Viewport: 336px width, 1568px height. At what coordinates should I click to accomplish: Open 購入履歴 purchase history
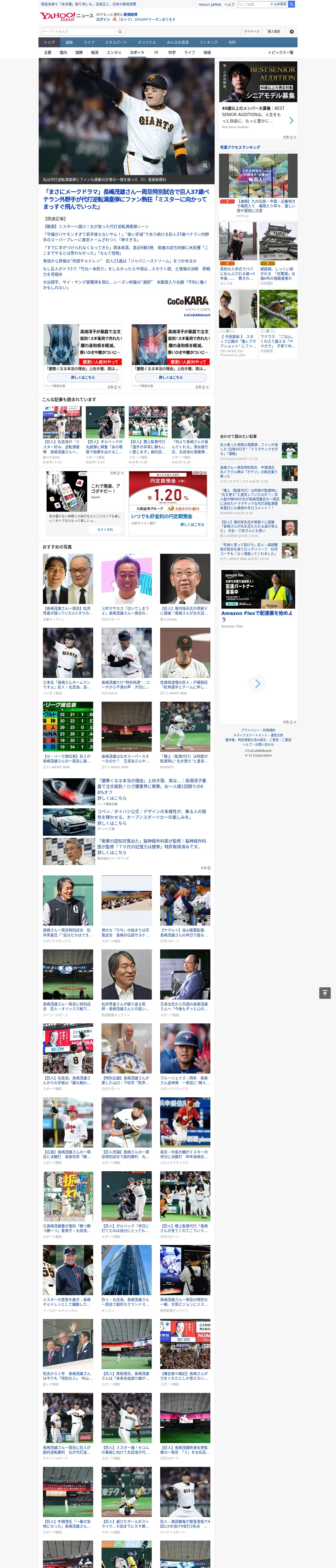pyautogui.click(x=274, y=31)
